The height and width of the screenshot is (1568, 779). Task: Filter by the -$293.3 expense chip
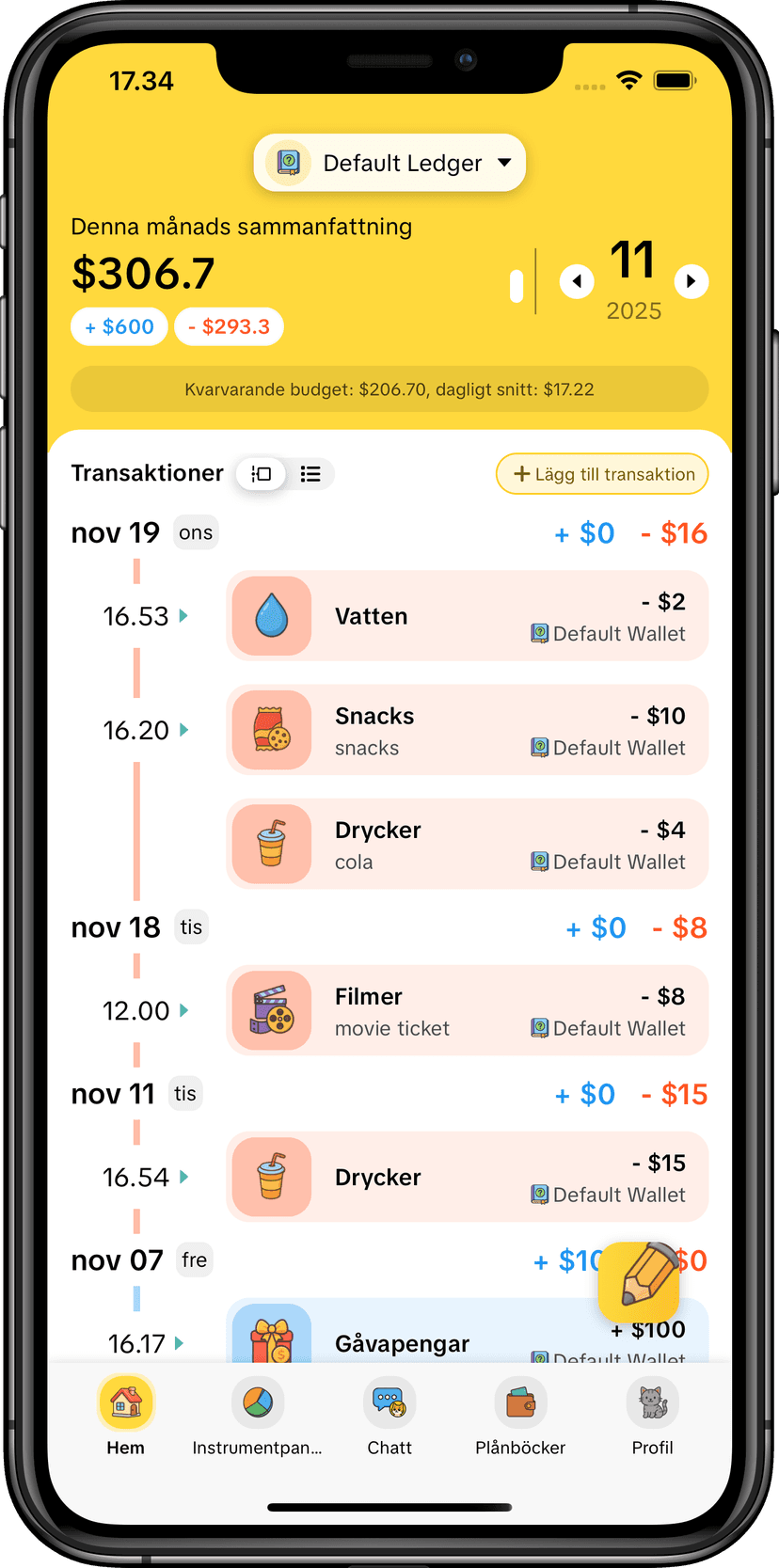(x=229, y=326)
